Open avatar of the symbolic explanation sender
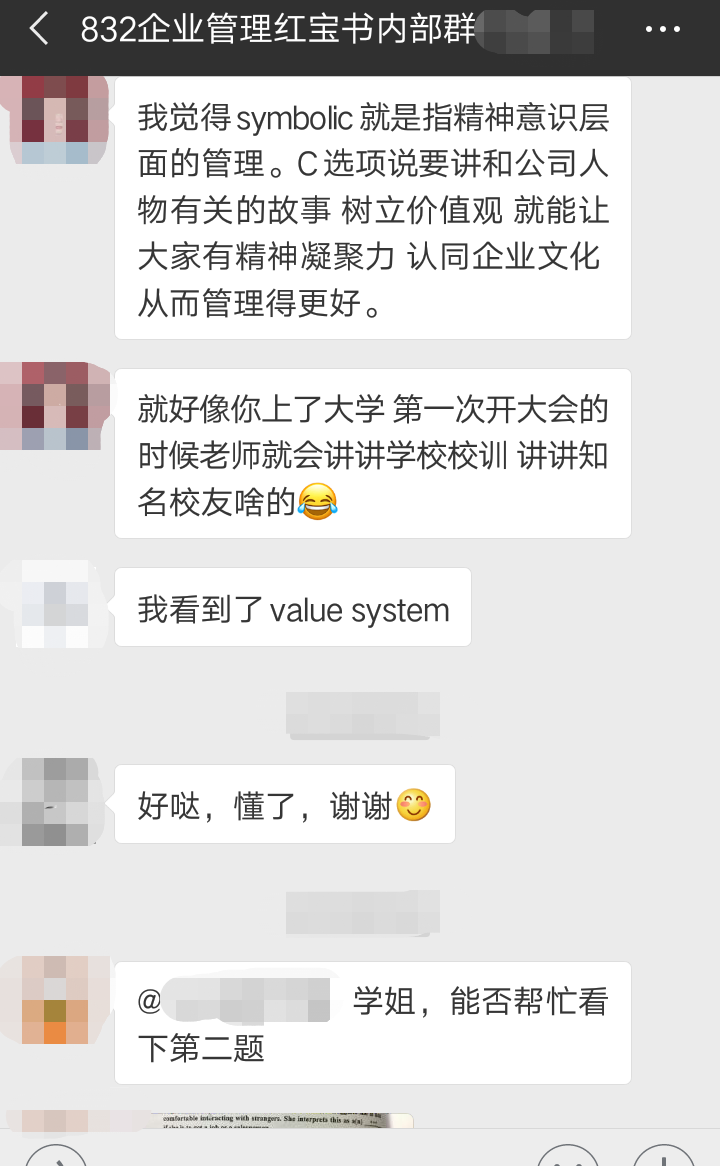This screenshot has height=1166, width=720. (x=55, y=120)
